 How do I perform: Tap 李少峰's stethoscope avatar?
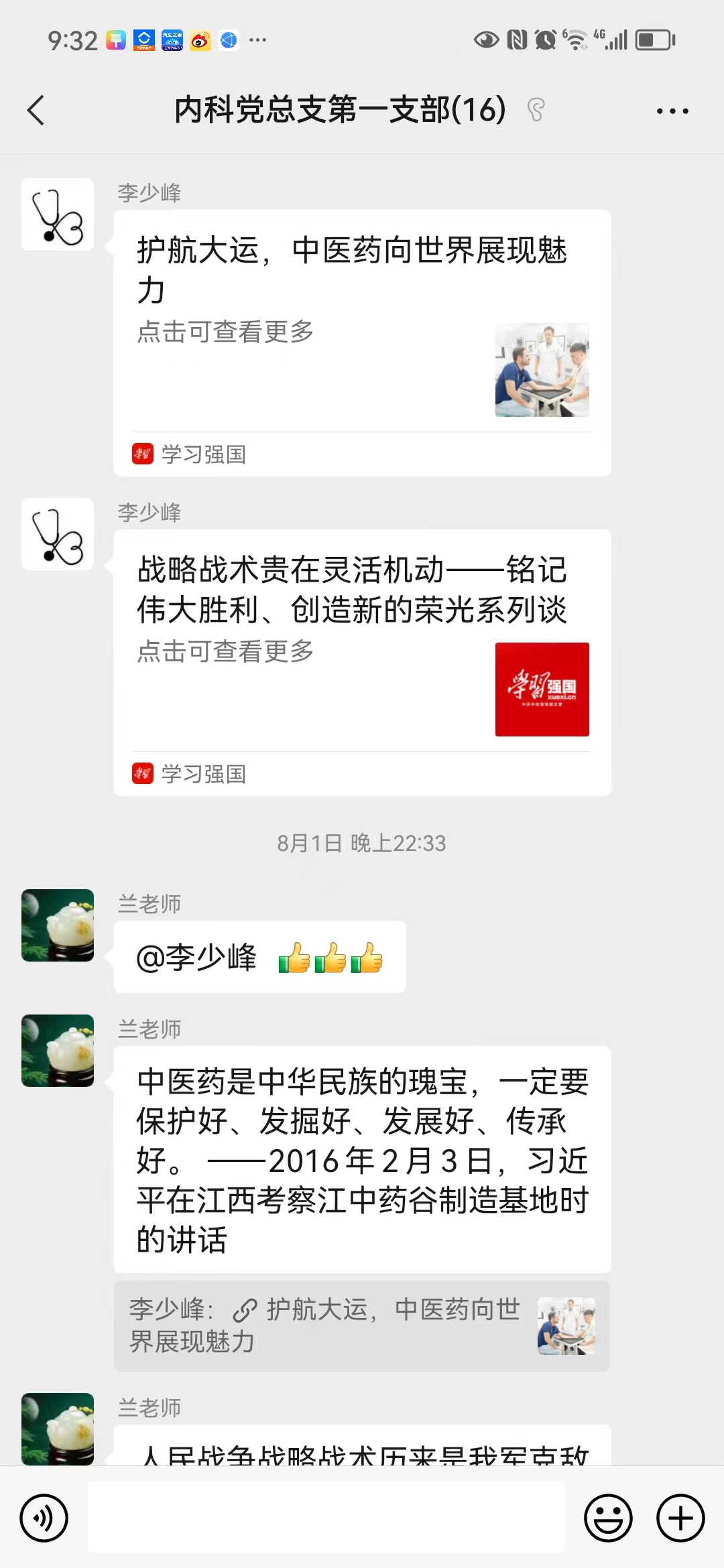[58, 216]
